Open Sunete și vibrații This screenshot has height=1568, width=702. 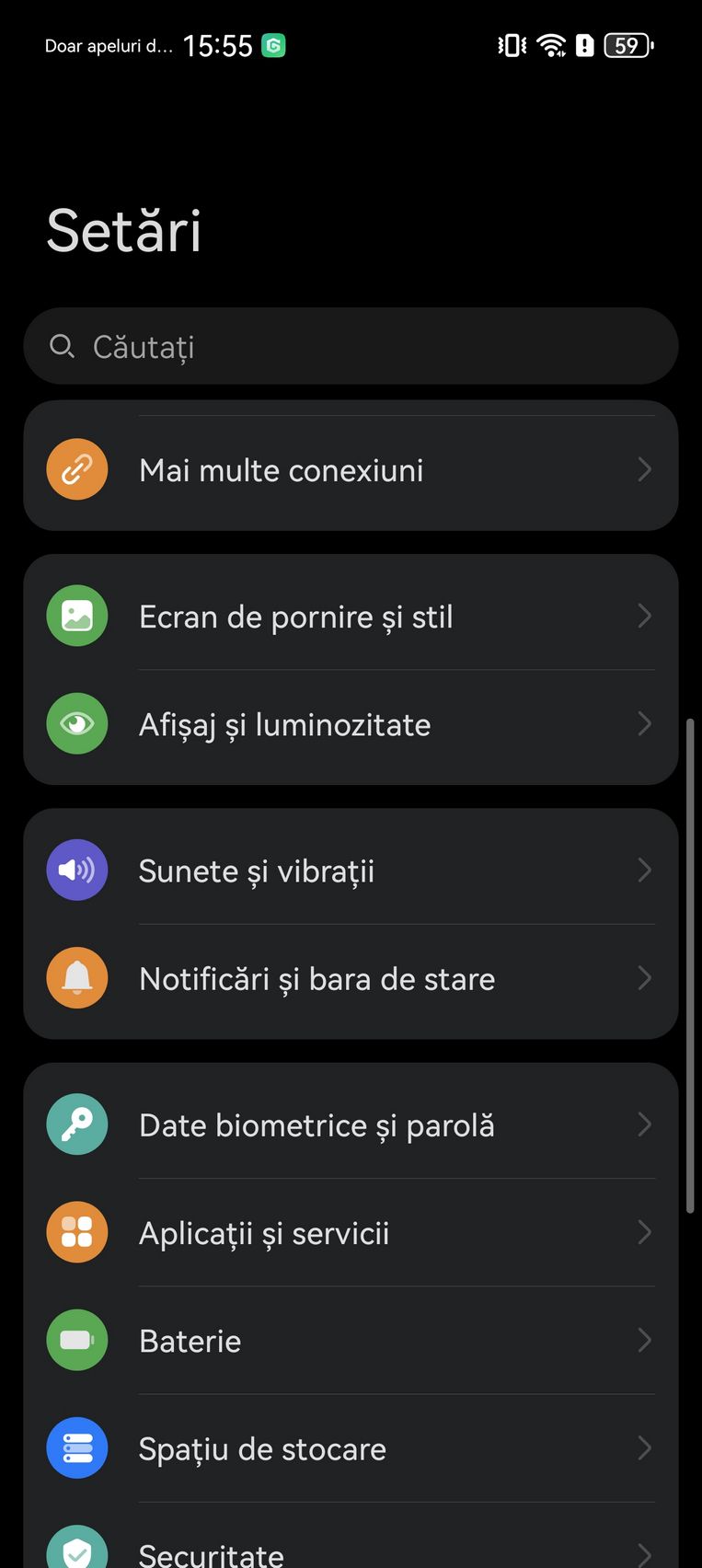[x=351, y=870]
